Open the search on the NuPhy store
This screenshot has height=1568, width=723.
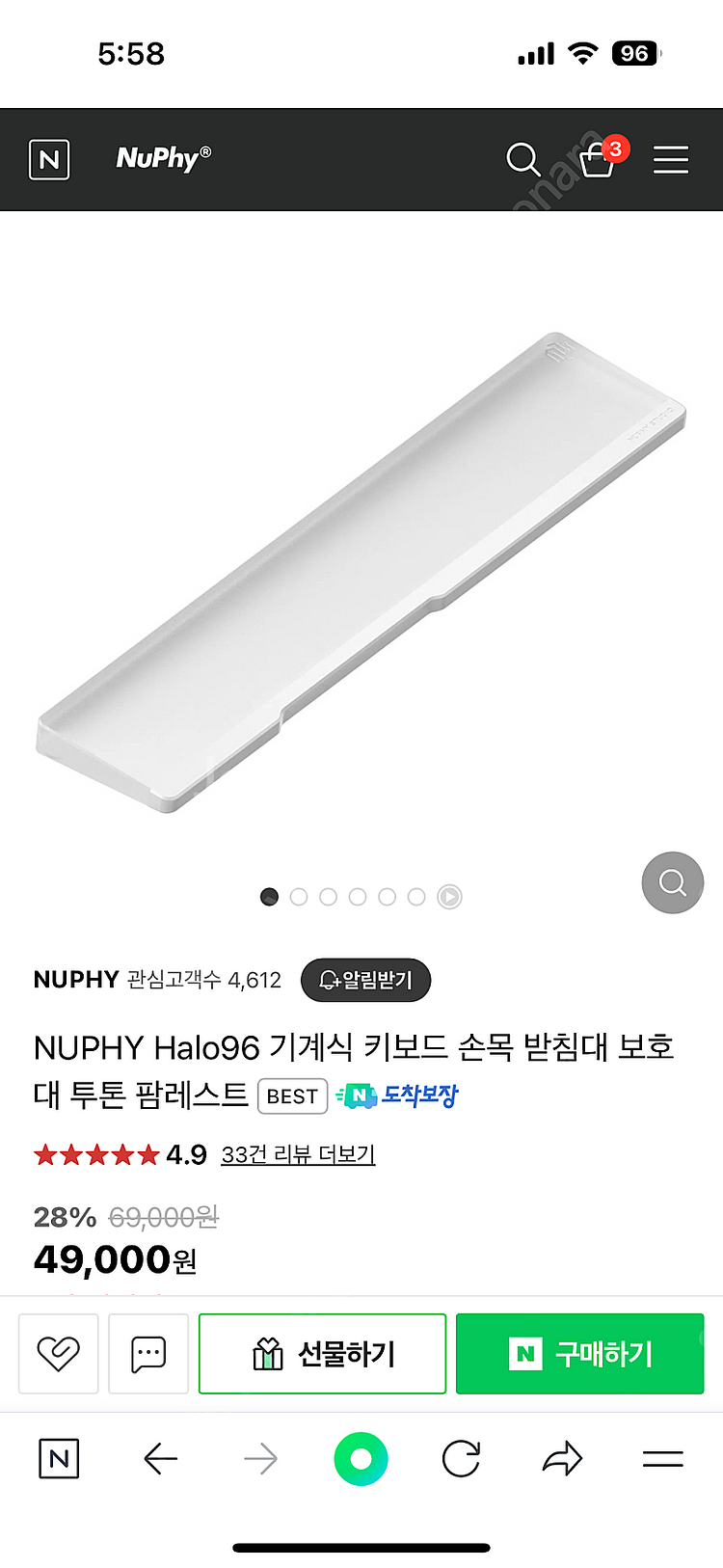(x=523, y=160)
